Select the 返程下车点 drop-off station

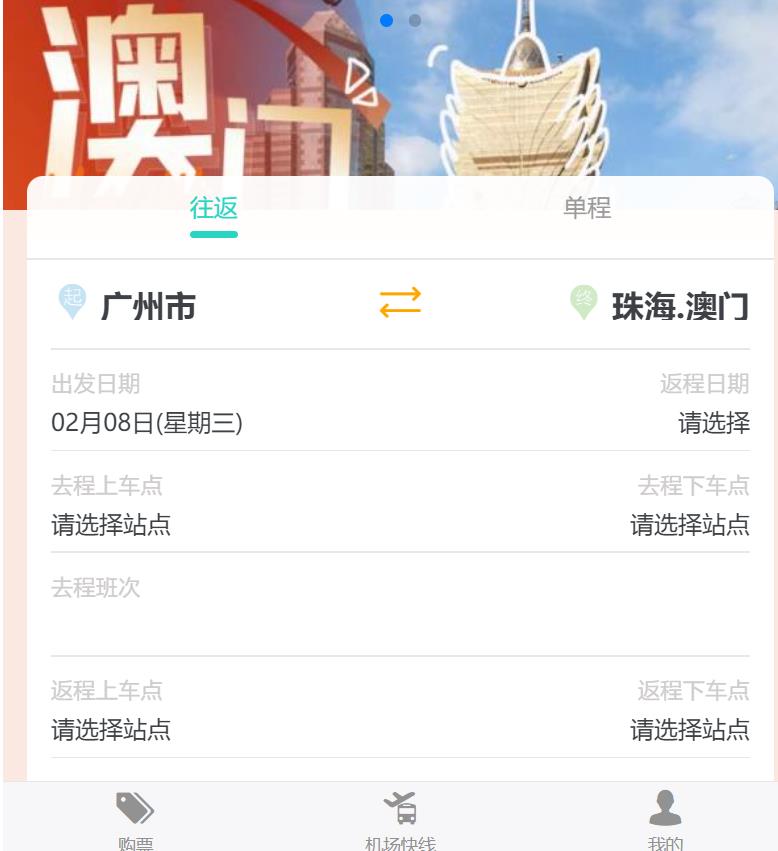(x=689, y=729)
